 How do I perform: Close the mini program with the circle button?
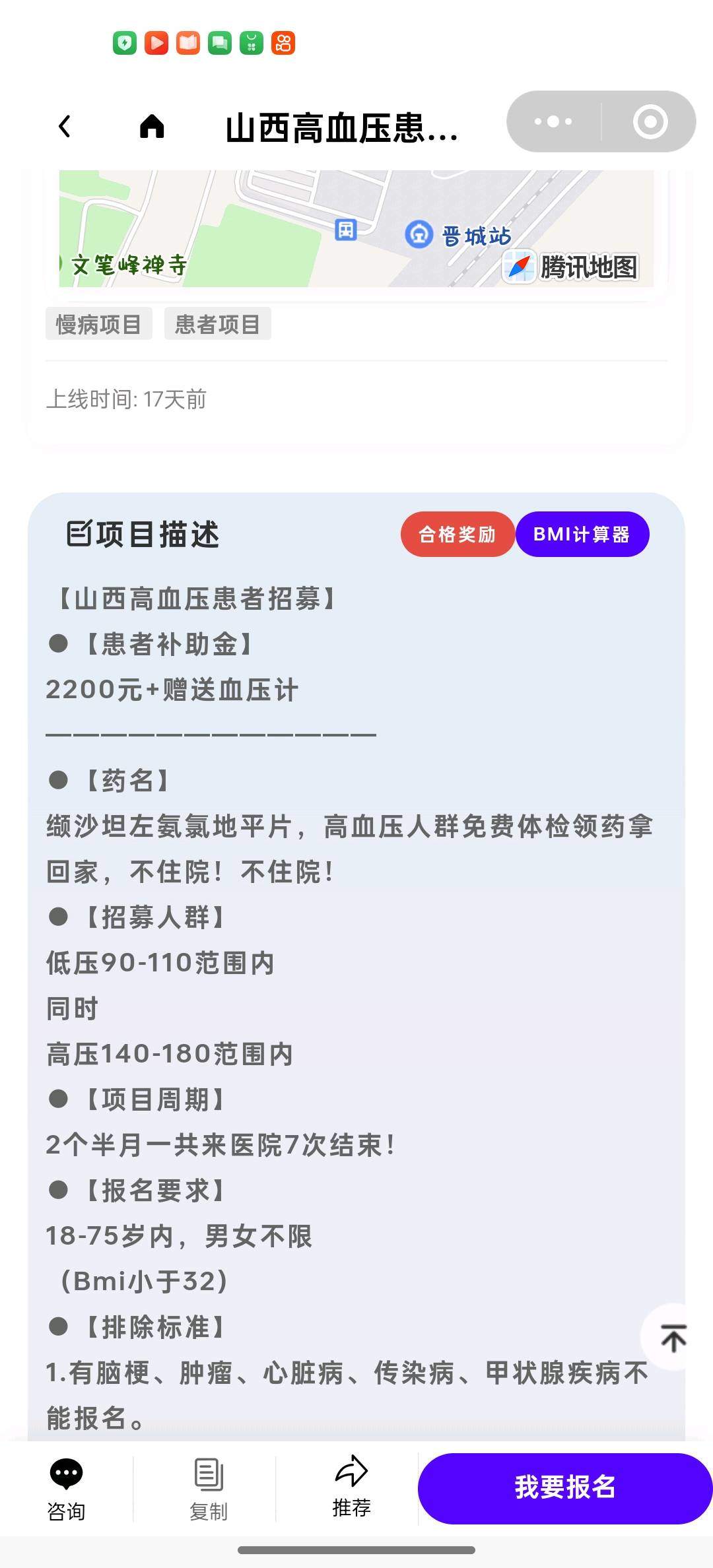pyautogui.click(x=650, y=121)
